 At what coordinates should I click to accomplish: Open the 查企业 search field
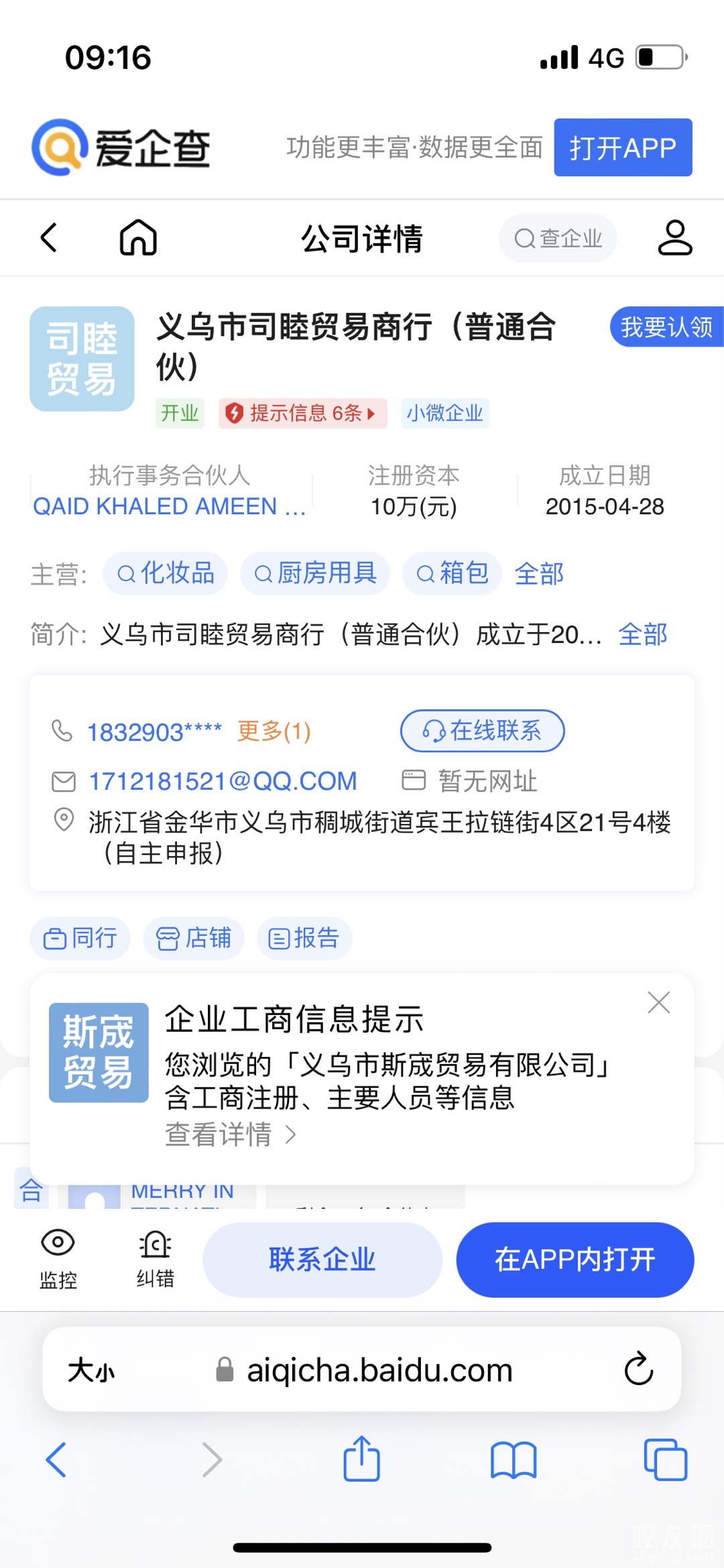click(x=558, y=238)
